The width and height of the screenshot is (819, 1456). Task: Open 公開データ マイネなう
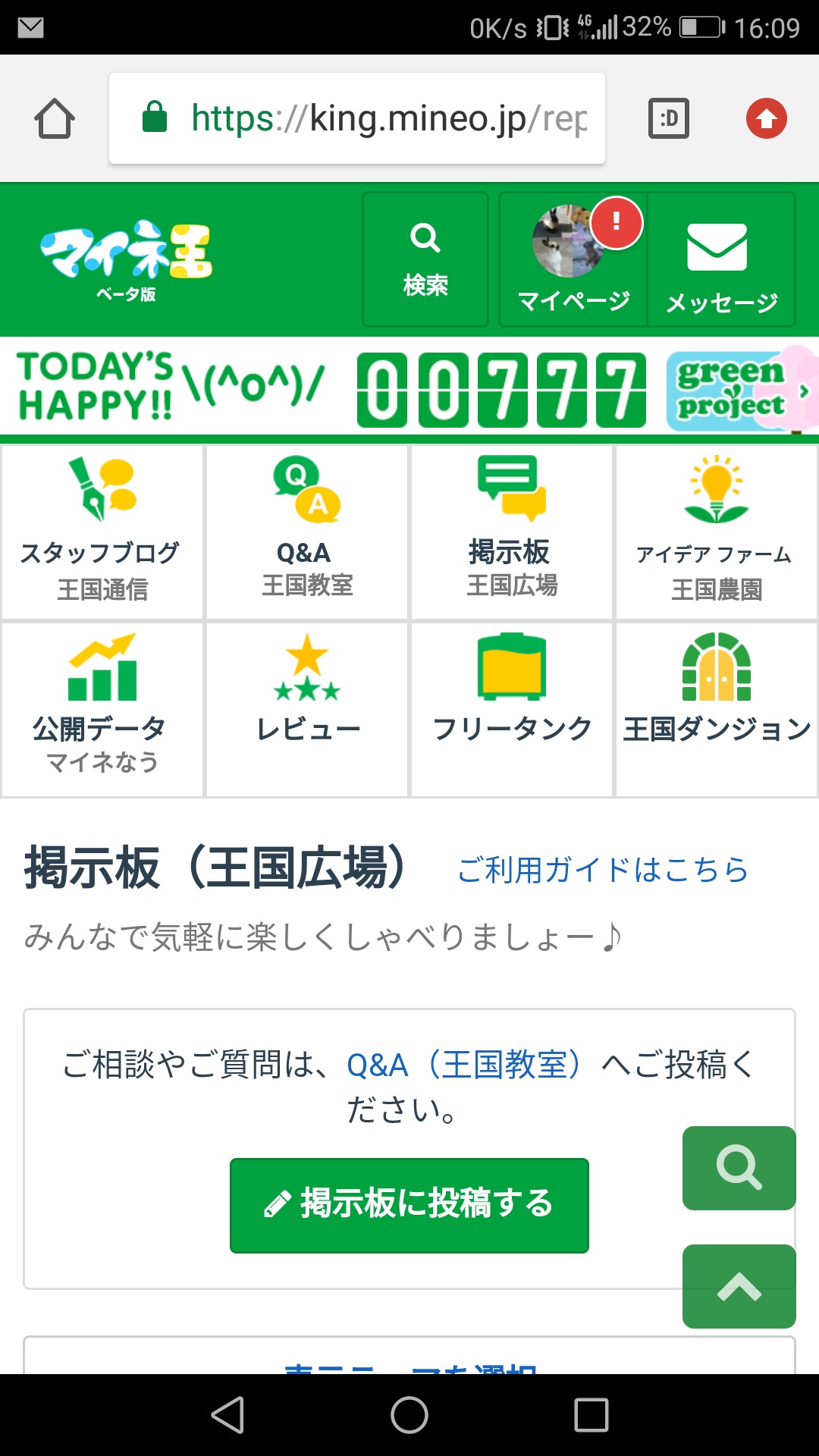click(x=102, y=709)
